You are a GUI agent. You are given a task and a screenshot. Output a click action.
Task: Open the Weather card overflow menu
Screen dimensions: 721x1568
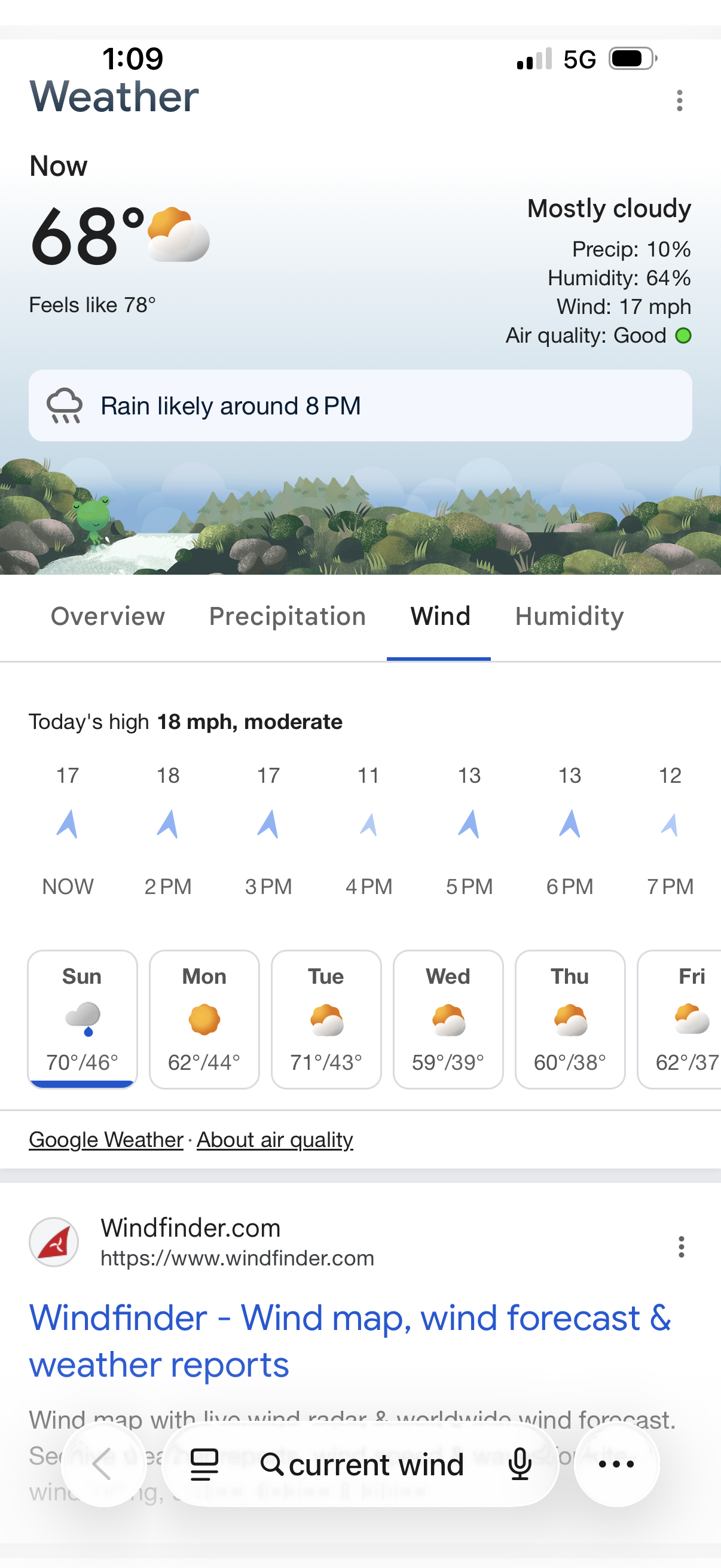[x=679, y=100]
